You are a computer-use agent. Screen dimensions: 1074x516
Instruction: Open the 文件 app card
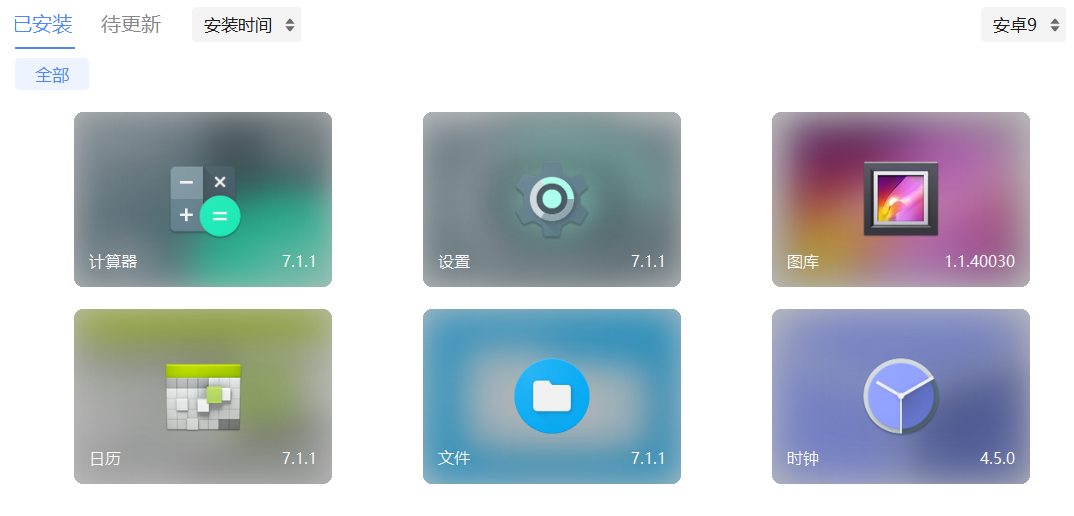click(x=552, y=396)
